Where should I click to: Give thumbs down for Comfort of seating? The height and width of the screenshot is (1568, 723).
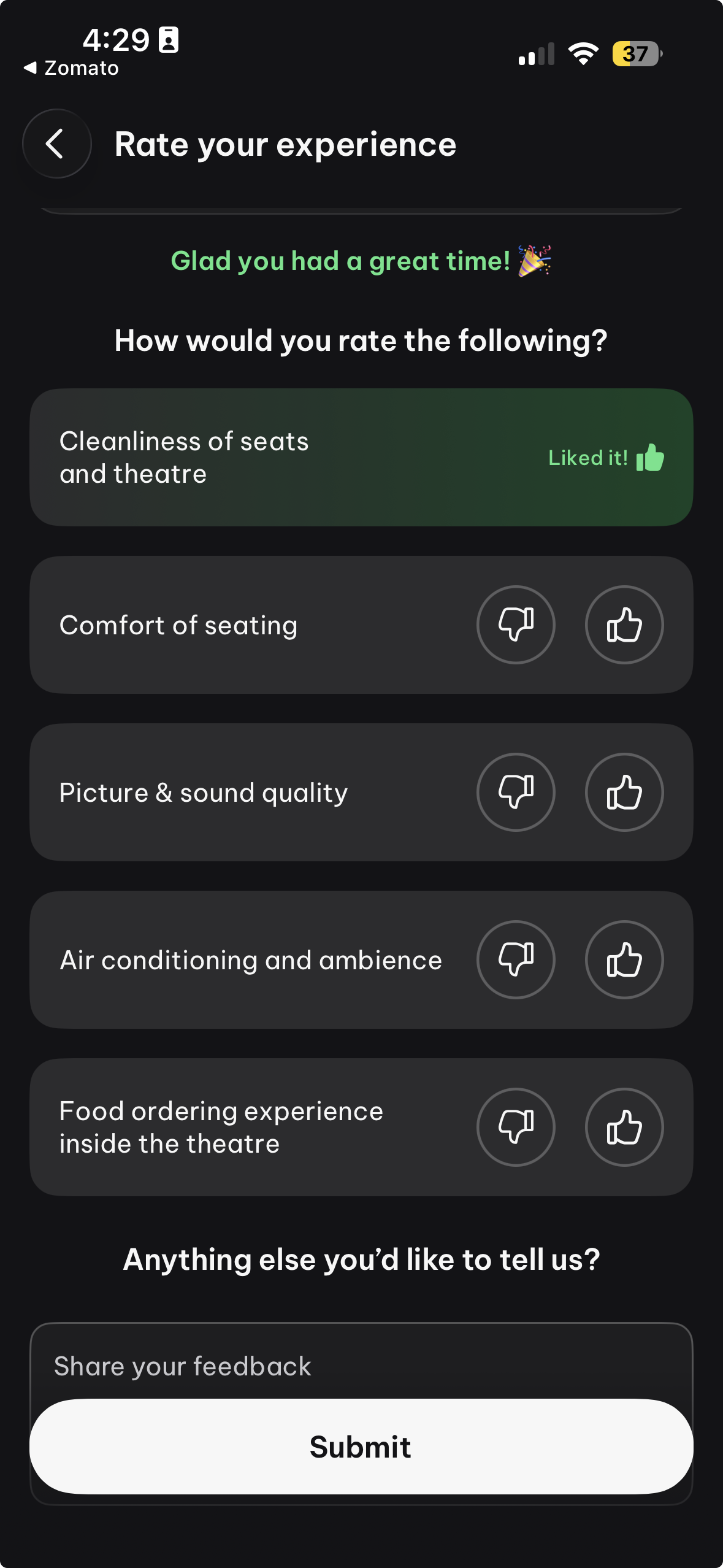point(516,625)
